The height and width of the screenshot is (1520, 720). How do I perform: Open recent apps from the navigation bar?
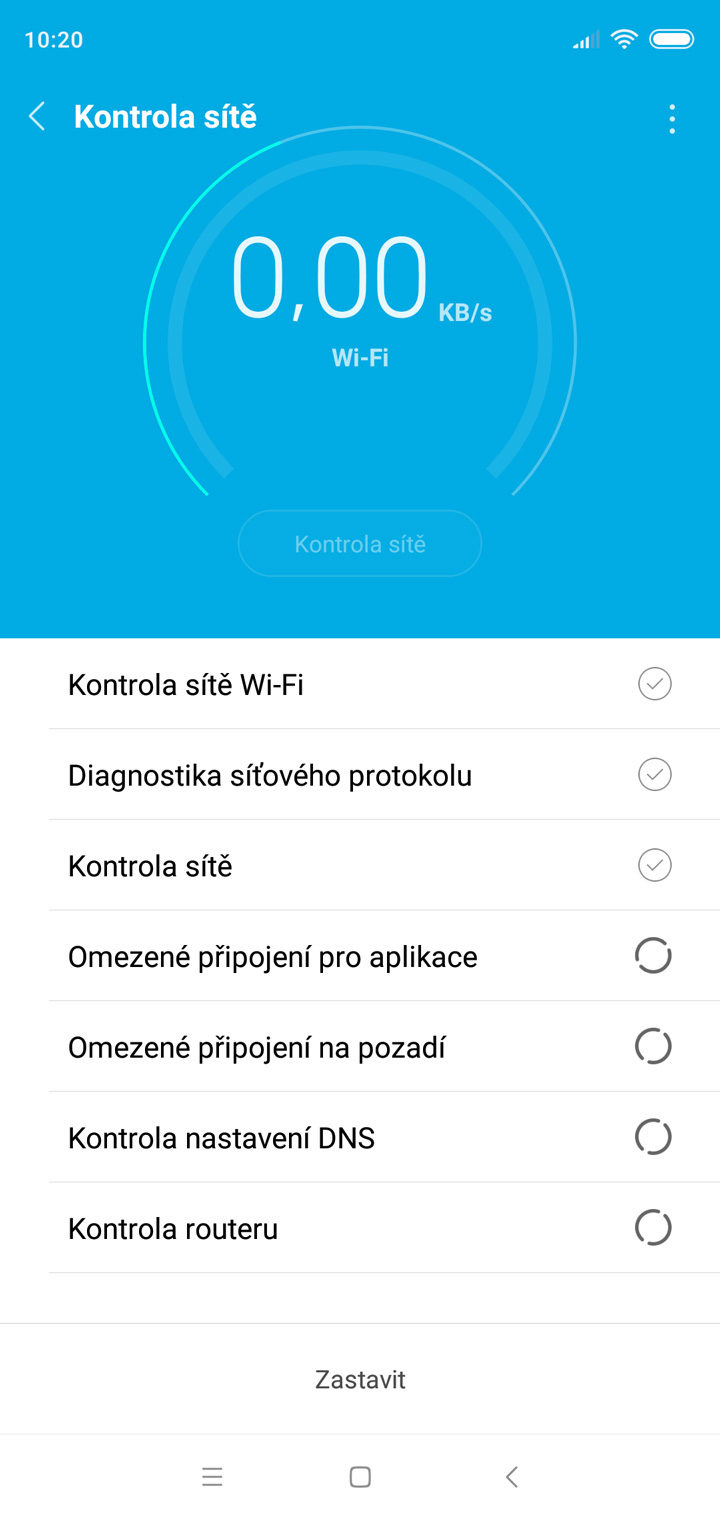pyautogui.click(x=212, y=1477)
